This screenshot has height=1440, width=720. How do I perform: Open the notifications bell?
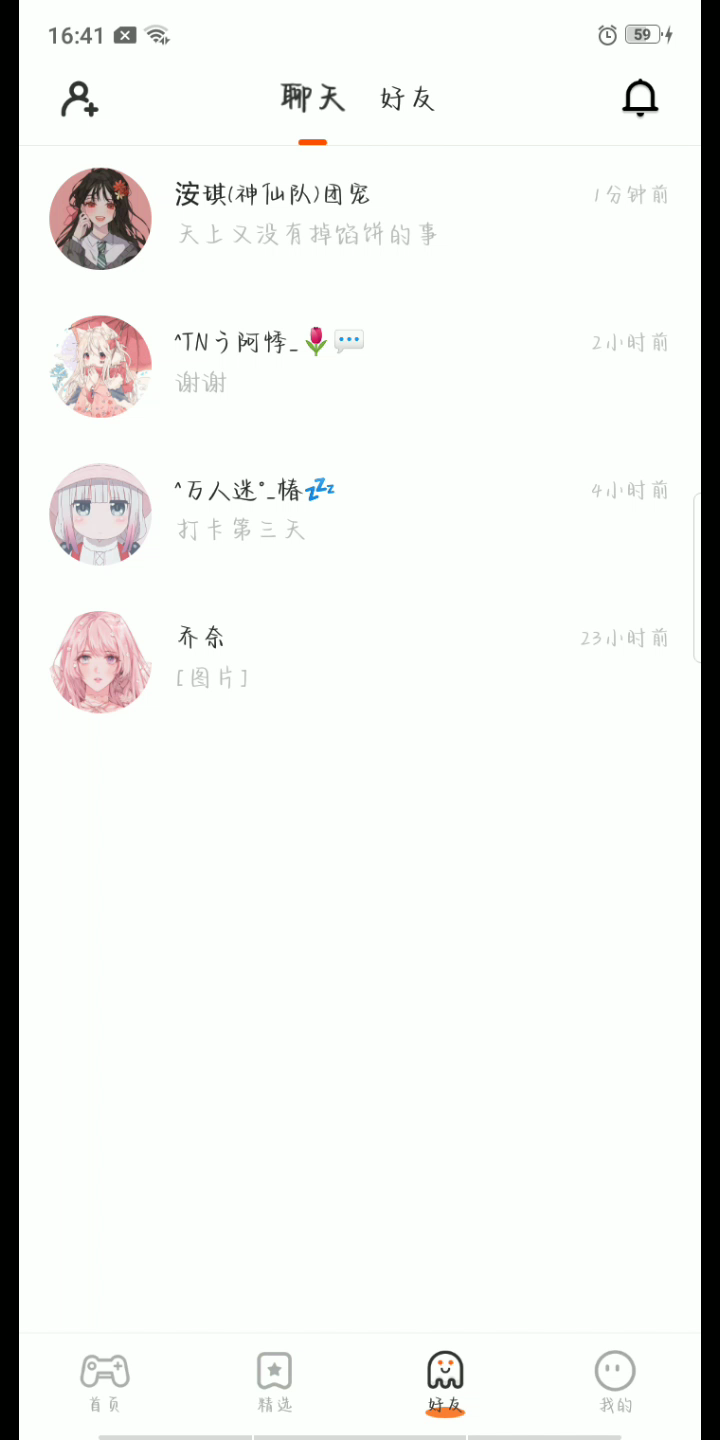pos(640,98)
